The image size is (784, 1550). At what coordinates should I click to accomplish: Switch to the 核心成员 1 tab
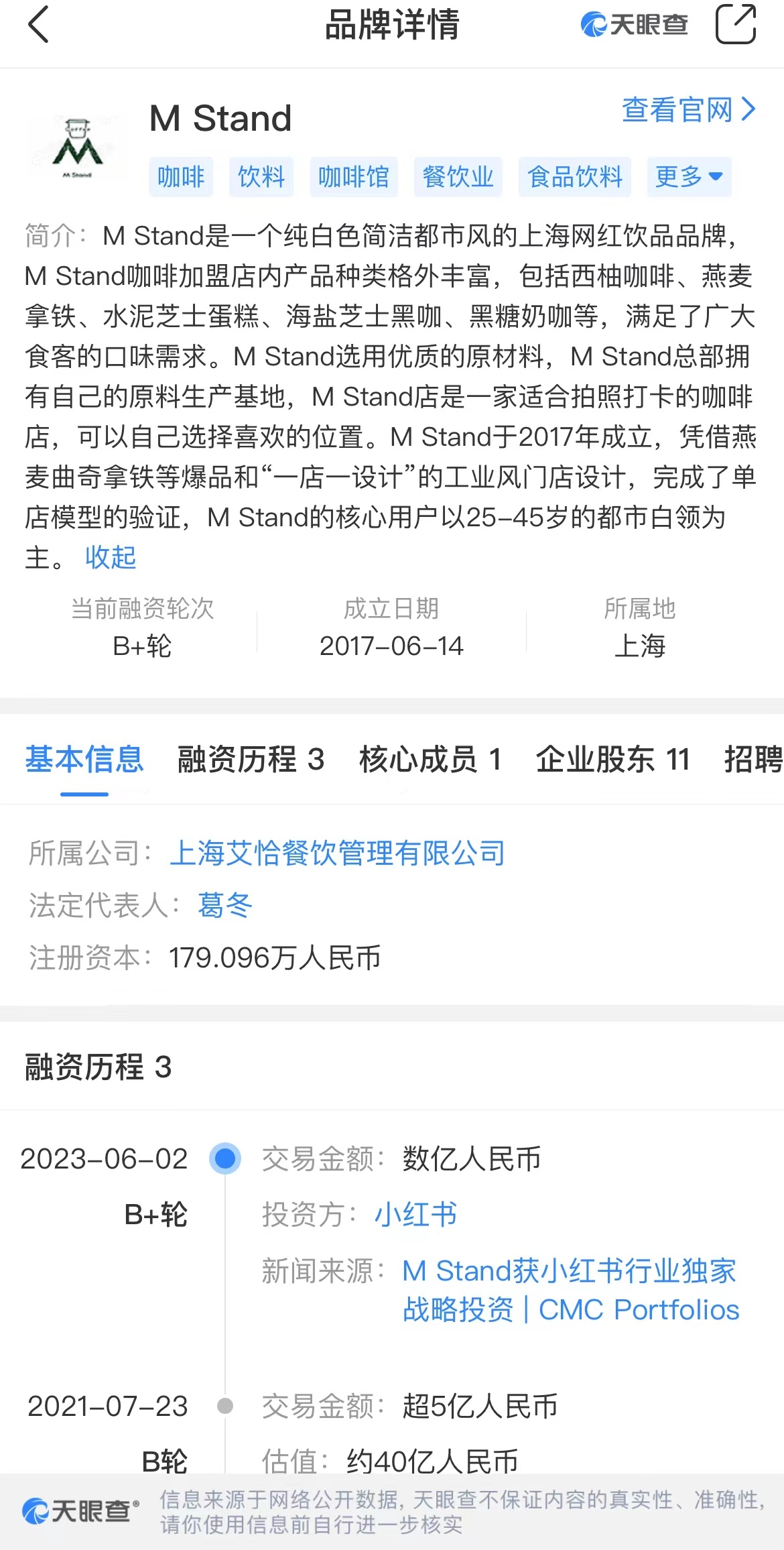[x=430, y=760]
